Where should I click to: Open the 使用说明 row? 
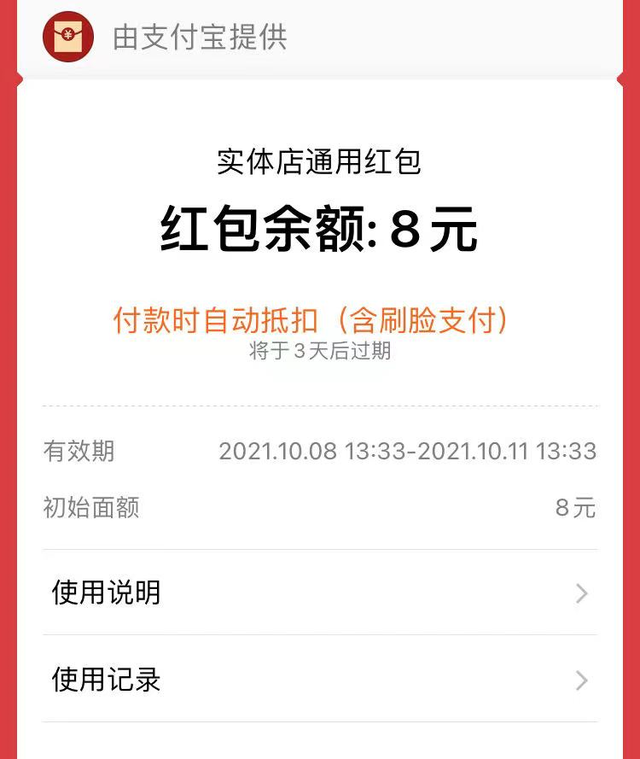pyautogui.click(x=320, y=593)
